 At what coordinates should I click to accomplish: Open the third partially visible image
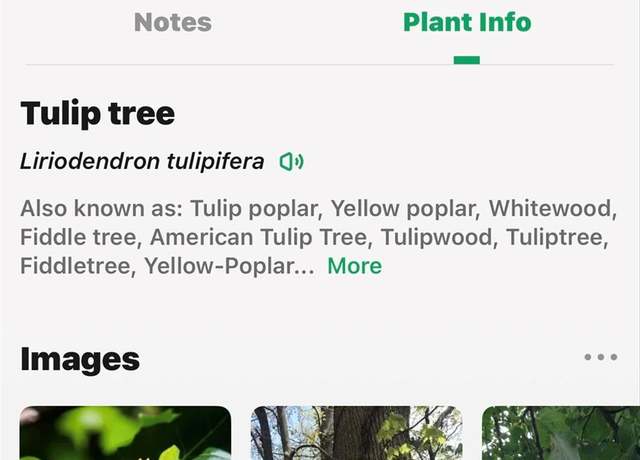click(560, 433)
